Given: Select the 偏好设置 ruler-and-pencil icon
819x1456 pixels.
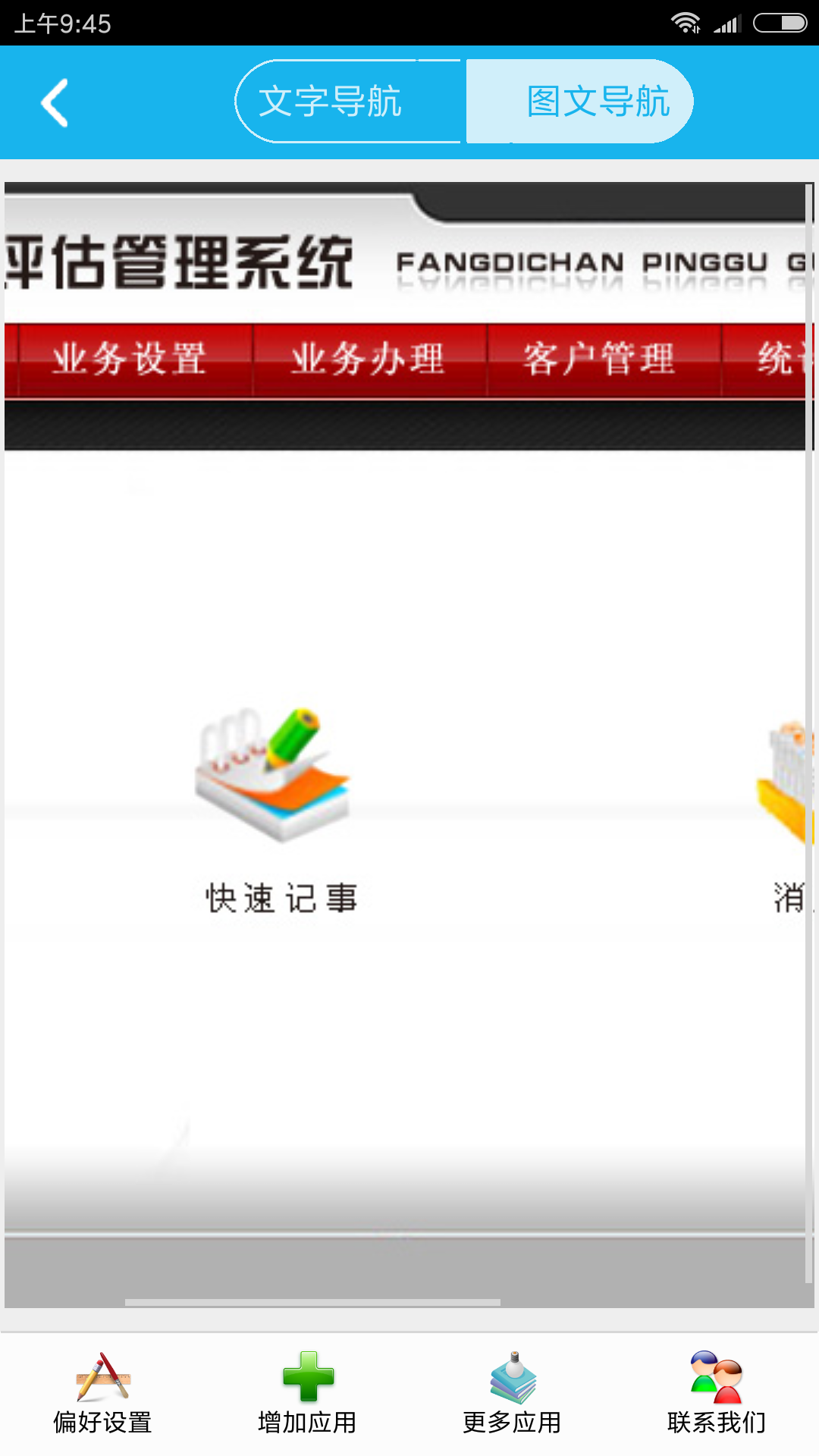Looking at the screenshot, I should pos(102,1376).
